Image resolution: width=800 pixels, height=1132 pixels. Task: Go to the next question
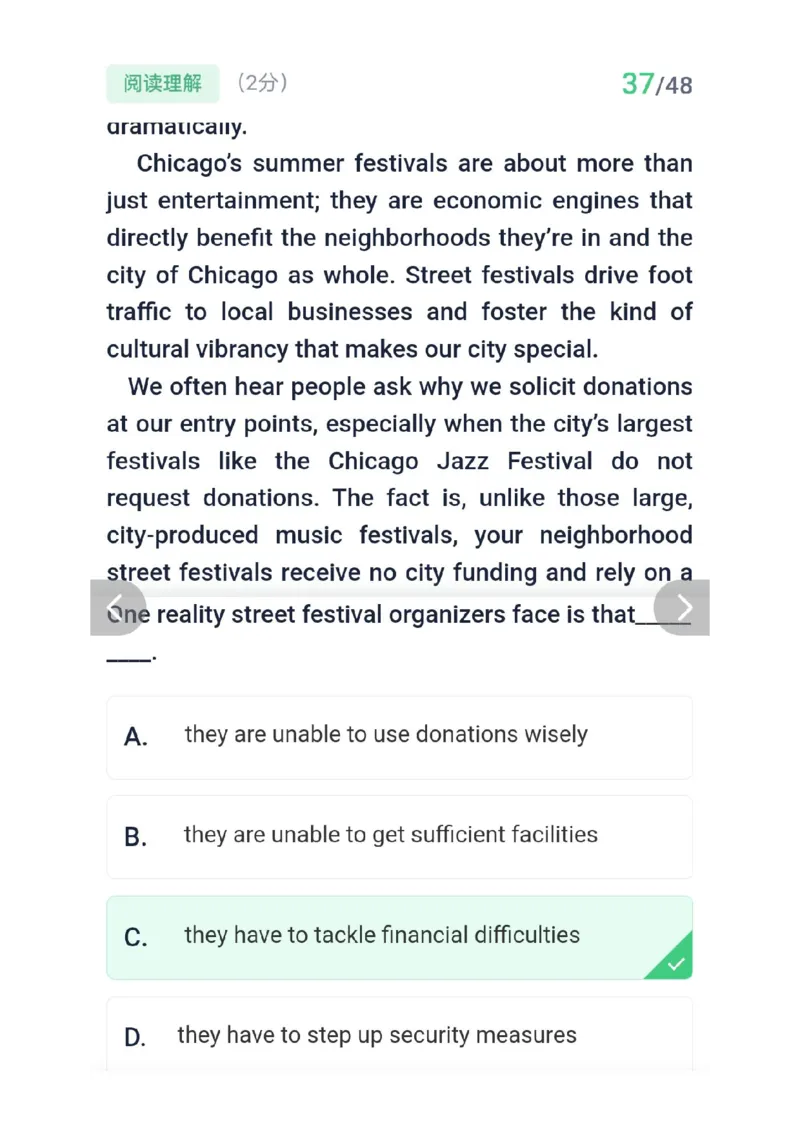pyautogui.click(x=684, y=607)
